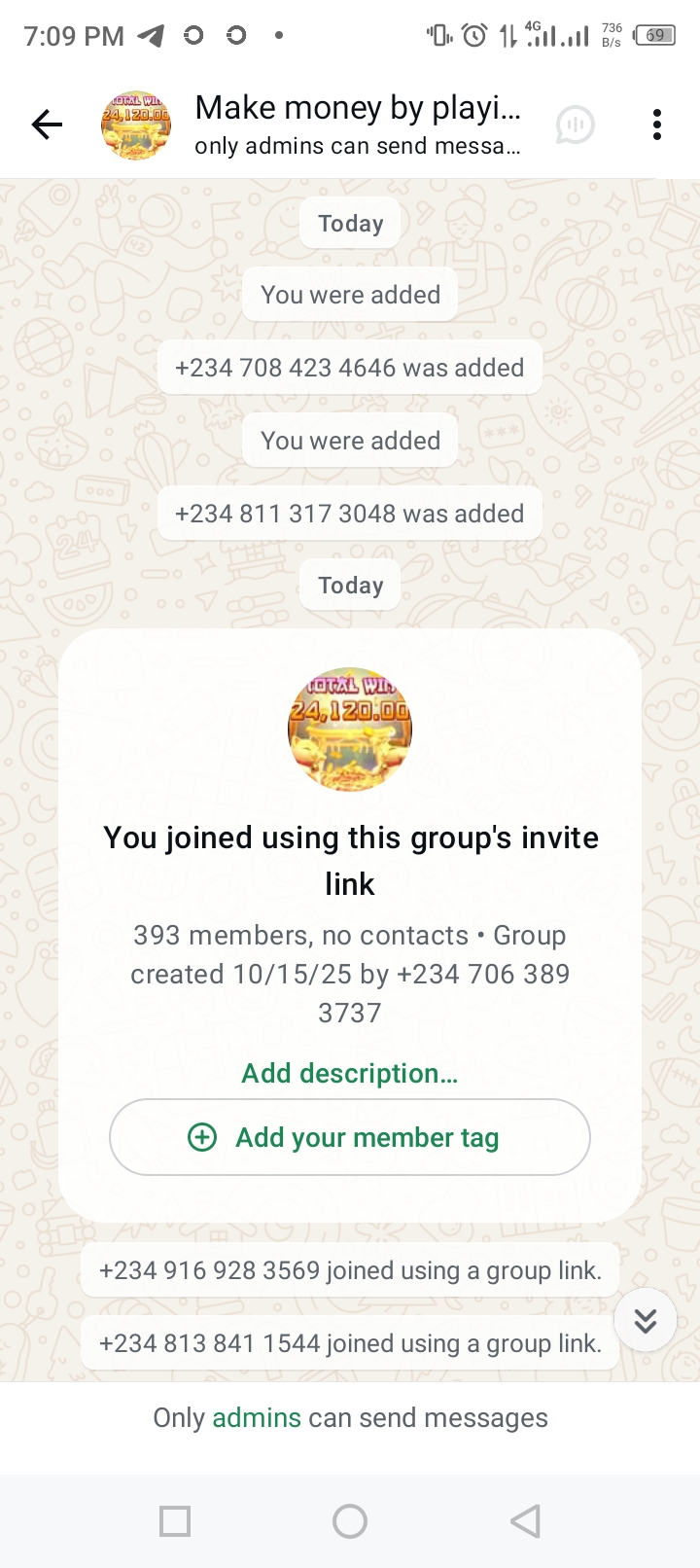
Task: Open the recent apps view
Action: click(x=175, y=1520)
